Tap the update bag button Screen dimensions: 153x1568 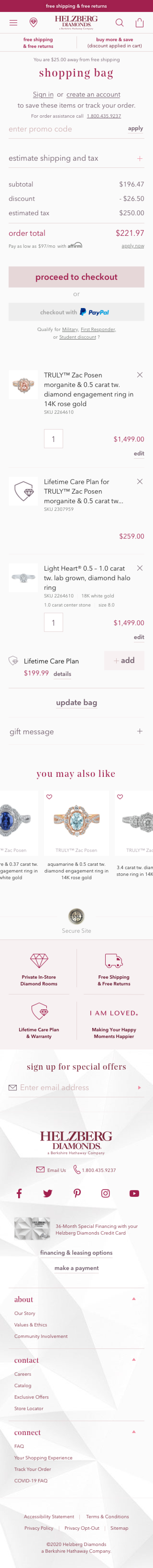76,702
